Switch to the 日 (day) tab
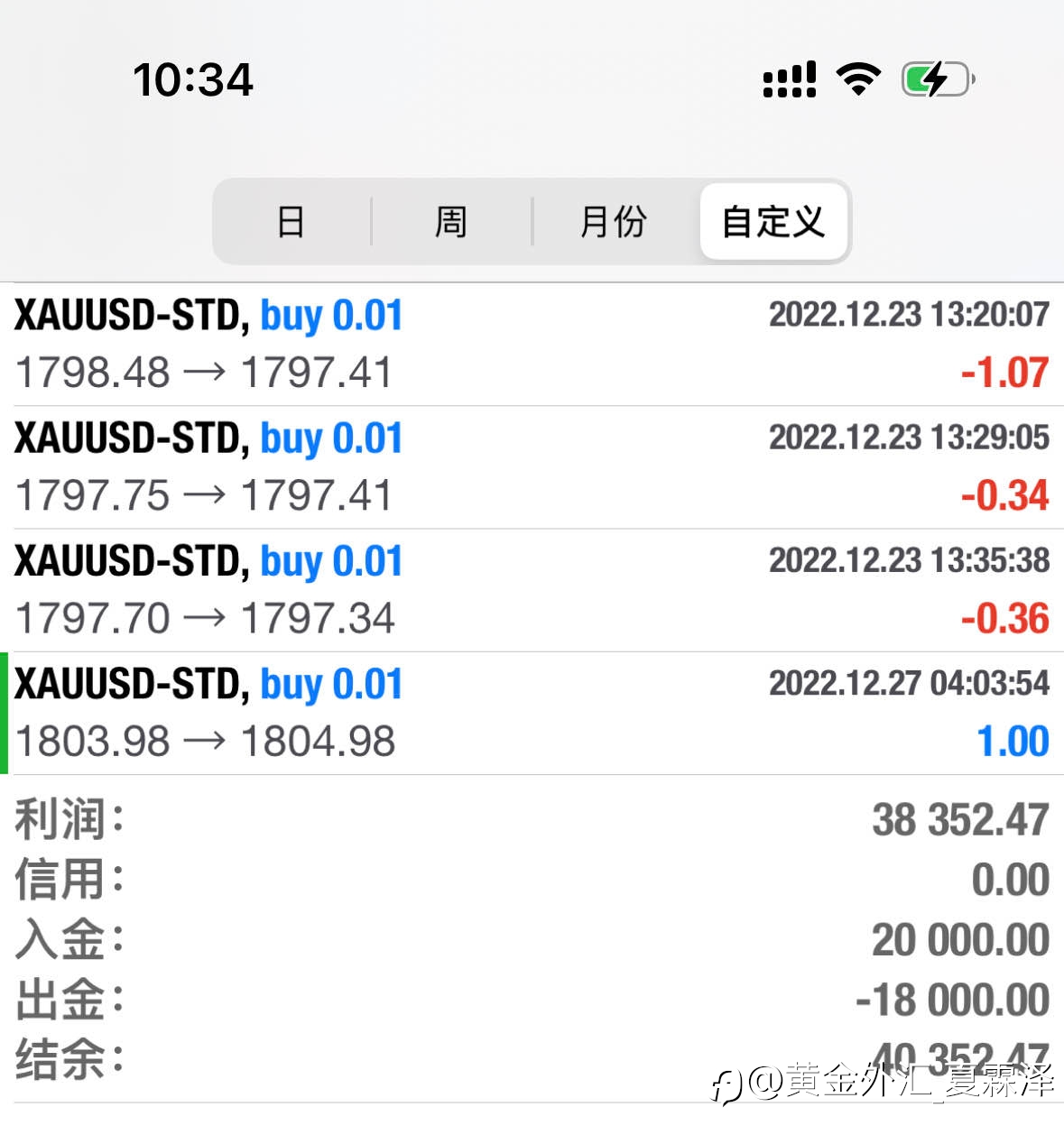The image size is (1064, 1144). click(x=291, y=221)
